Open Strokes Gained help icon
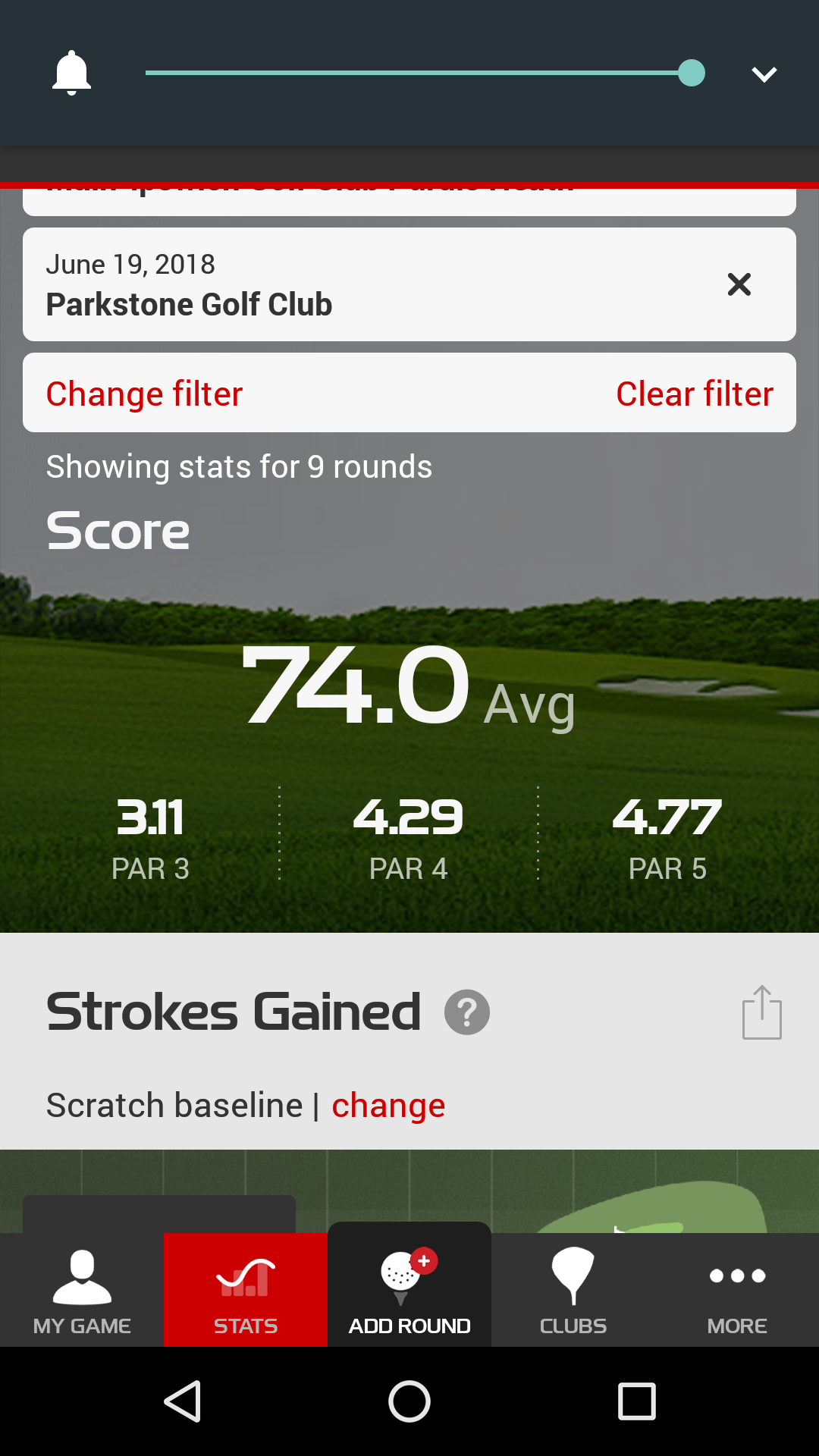Image resolution: width=819 pixels, height=1456 pixels. tap(466, 1012)
